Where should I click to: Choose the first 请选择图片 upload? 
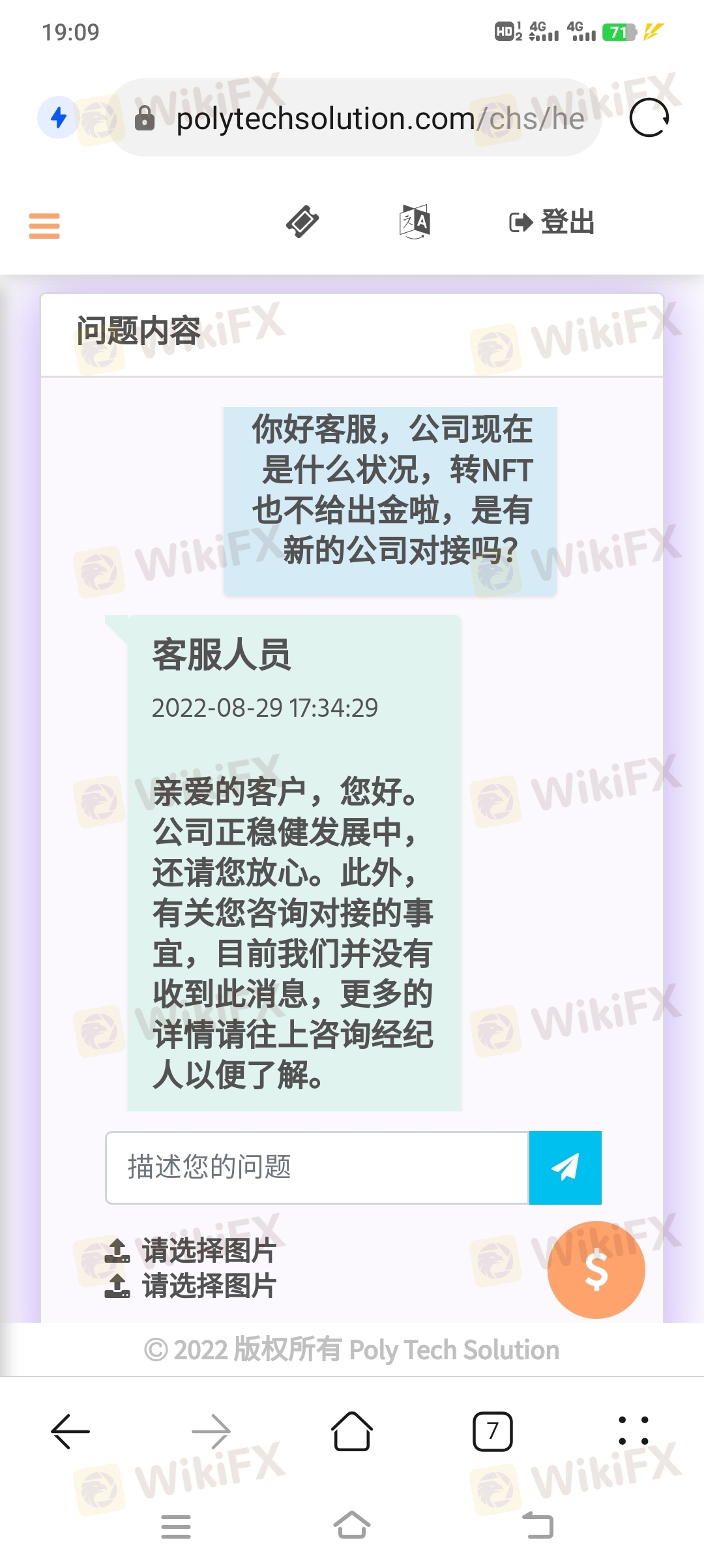(190, 1250)
